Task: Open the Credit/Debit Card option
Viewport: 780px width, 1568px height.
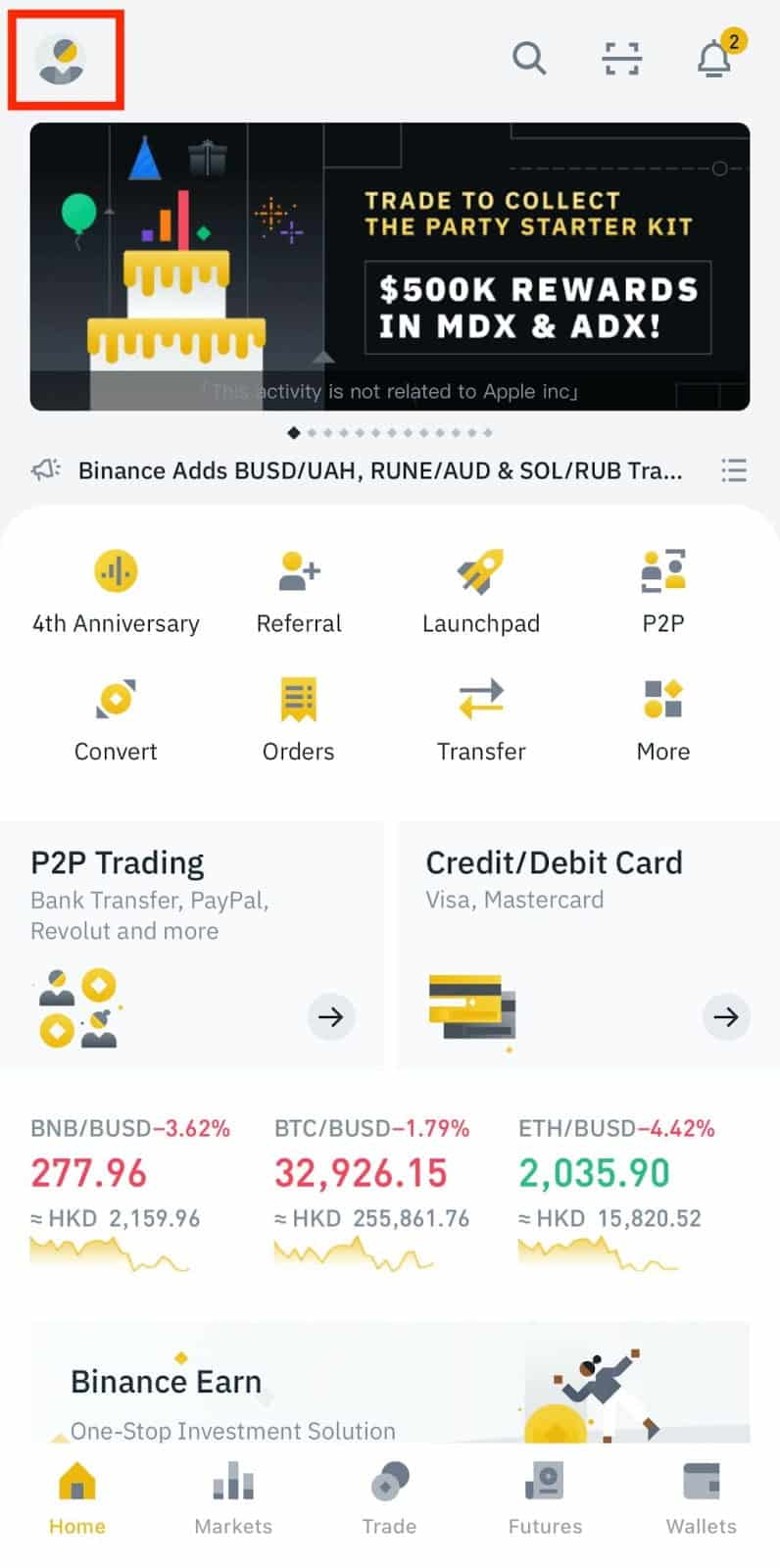Action: click(x=587, y=943)
